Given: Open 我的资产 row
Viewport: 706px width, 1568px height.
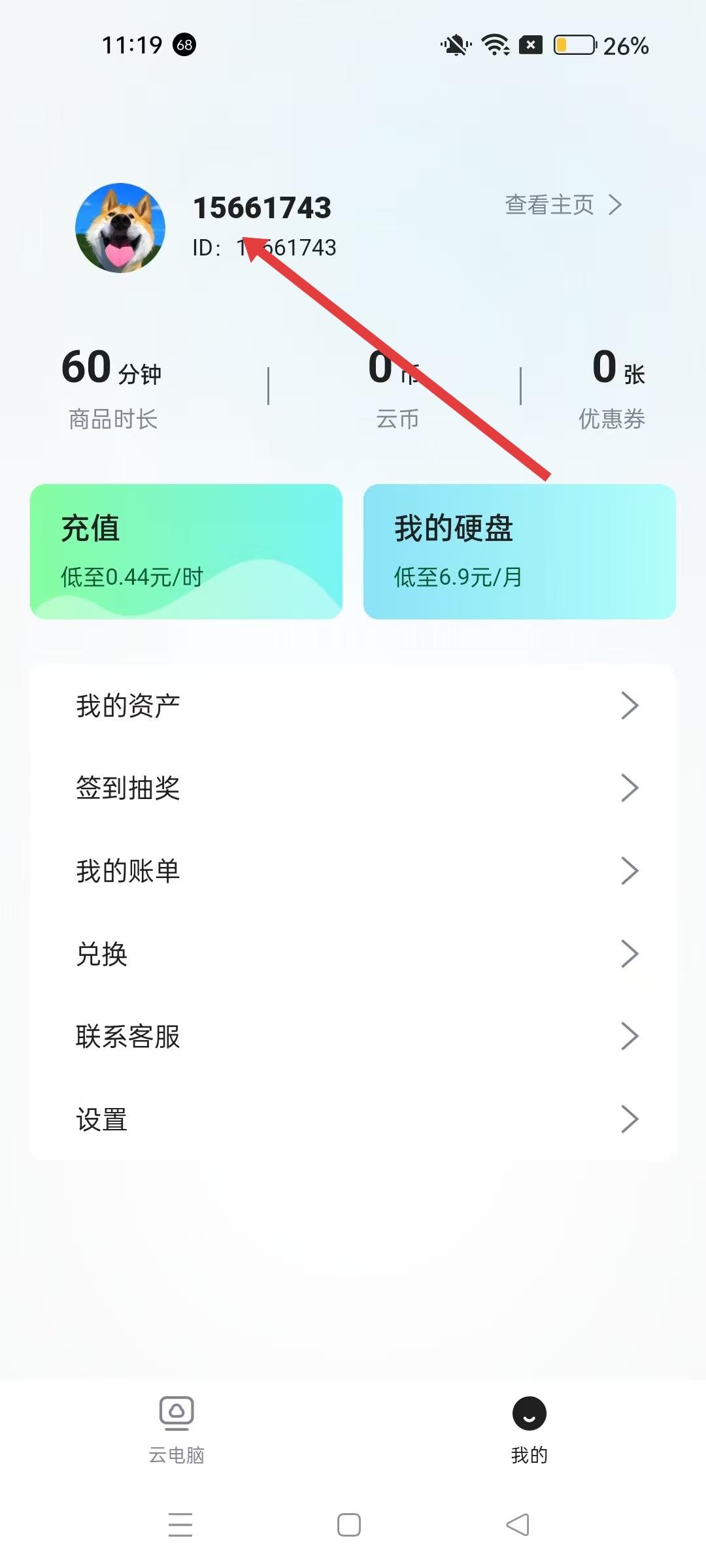Looking at the screenshot, I should [353, 706].
